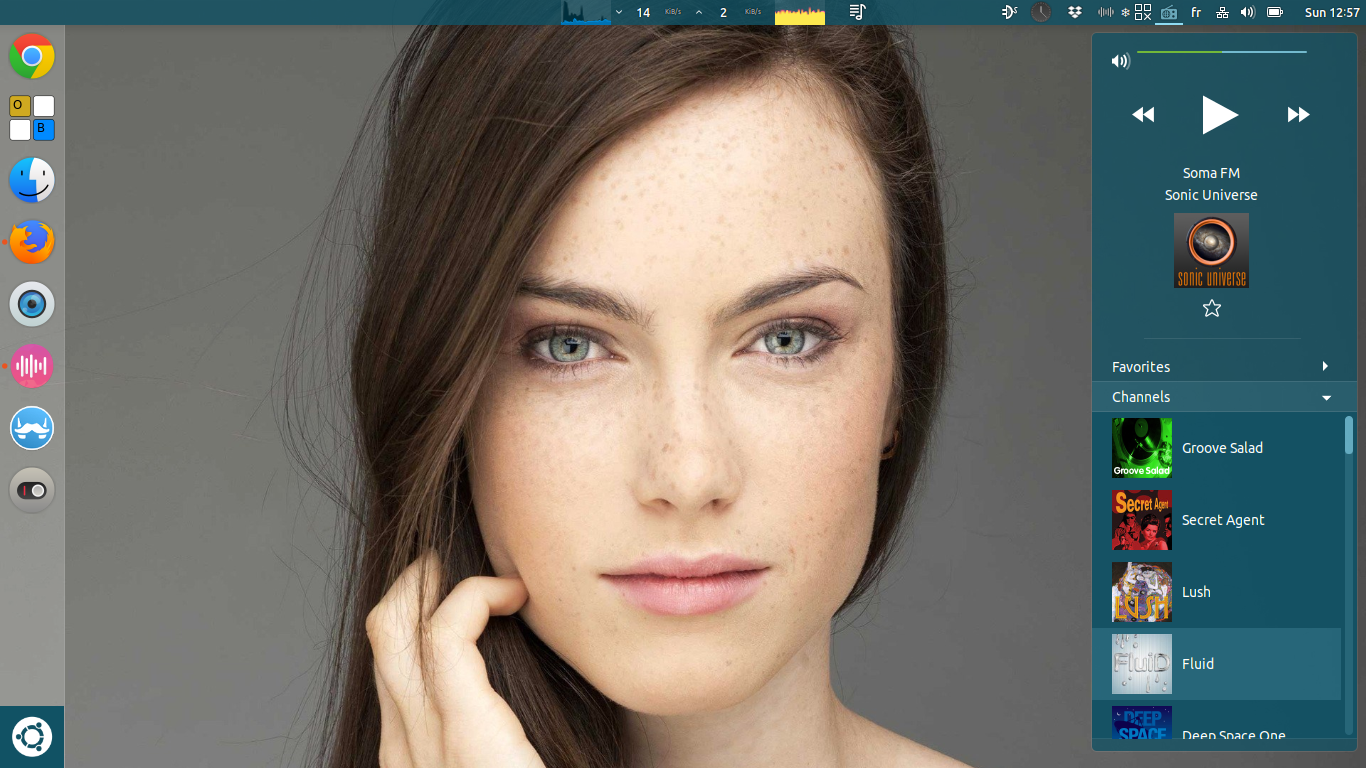Mute the radio using the speaker icon
Image resolution: width=1366 pixels, height=768 pixels.
click(1120, 61)
